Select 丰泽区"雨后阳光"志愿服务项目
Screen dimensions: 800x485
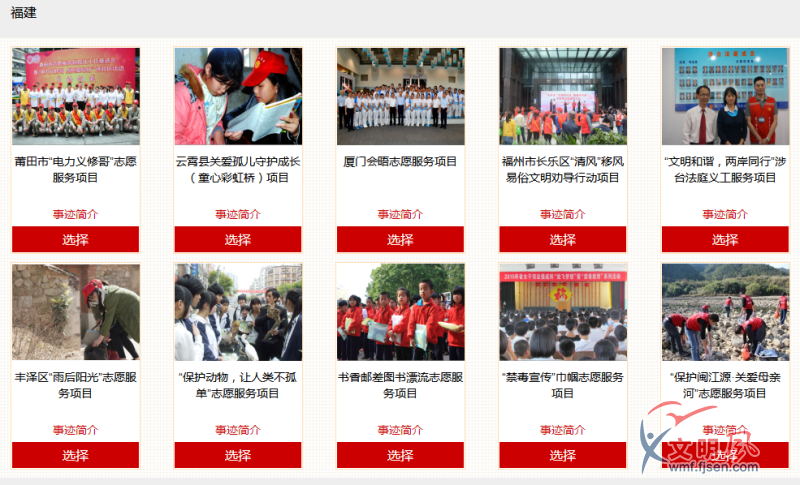75,455
